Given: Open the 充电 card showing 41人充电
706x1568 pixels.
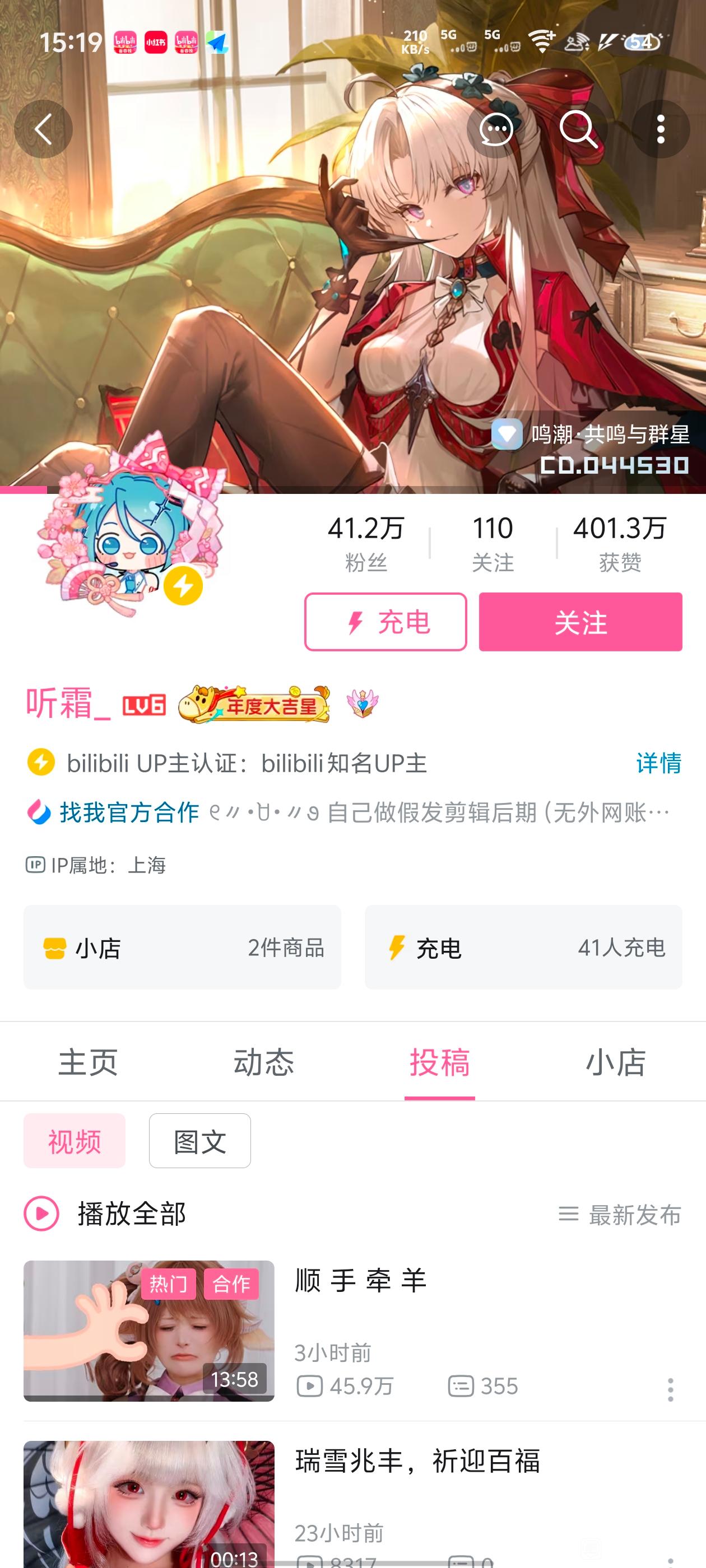Looking at the screenshot, I should 523,947.
